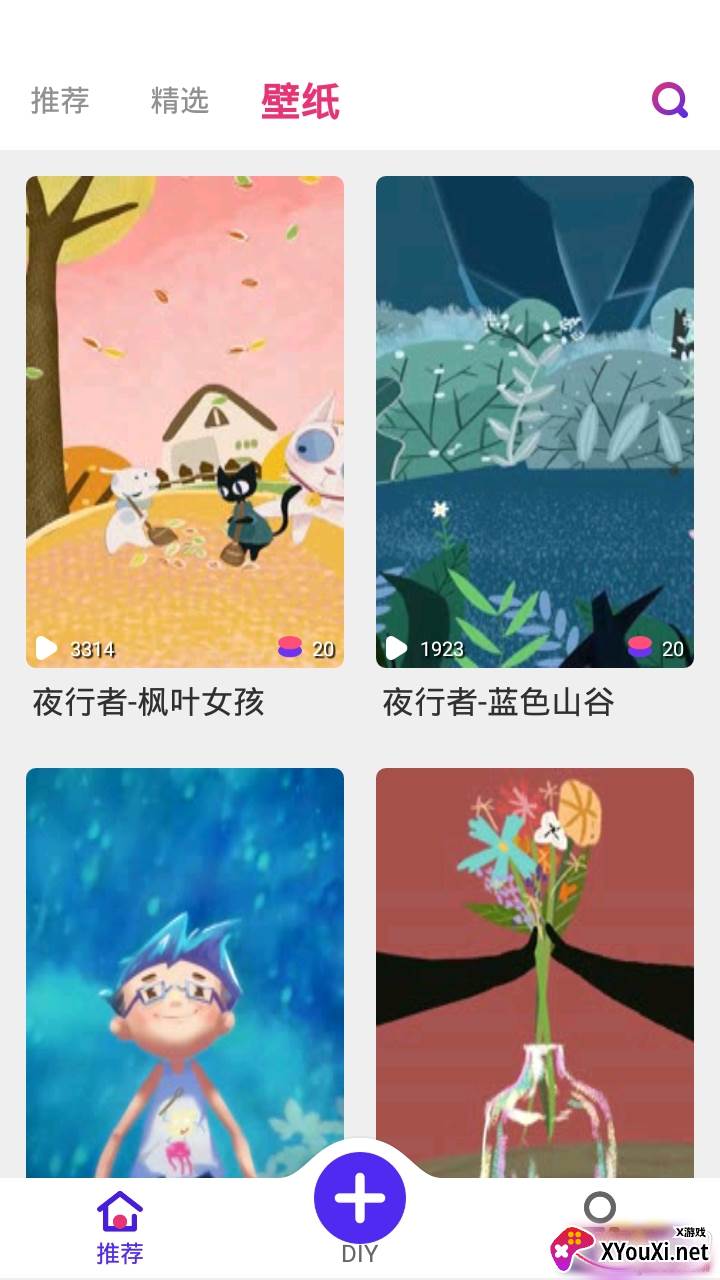This screenshot has height=1280, width=720.
Task: Open the 夜行者-枫叶女孩 wallpaper
Action: [185, 421]
